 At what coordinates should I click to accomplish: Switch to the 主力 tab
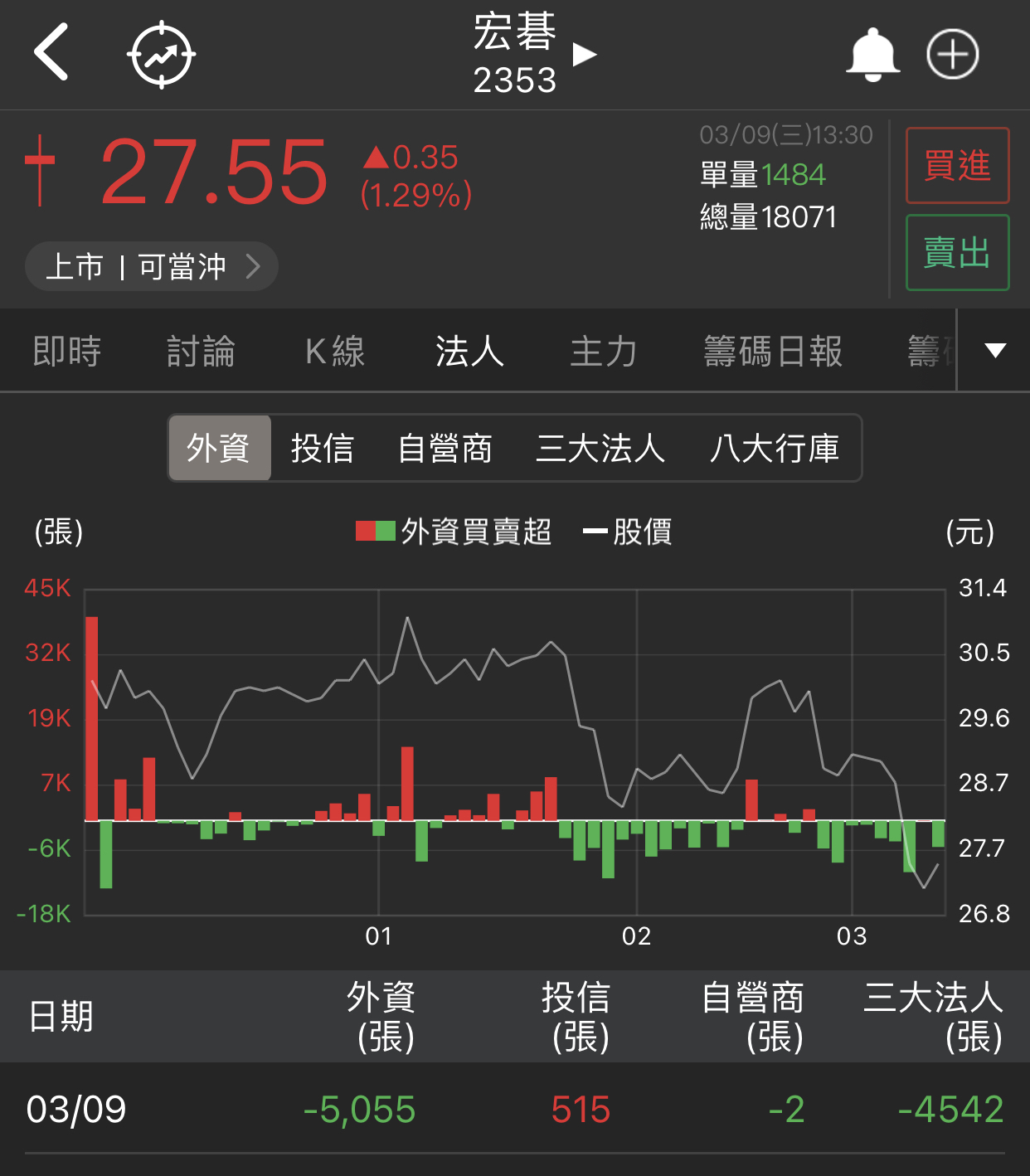[x=603, y=352]
